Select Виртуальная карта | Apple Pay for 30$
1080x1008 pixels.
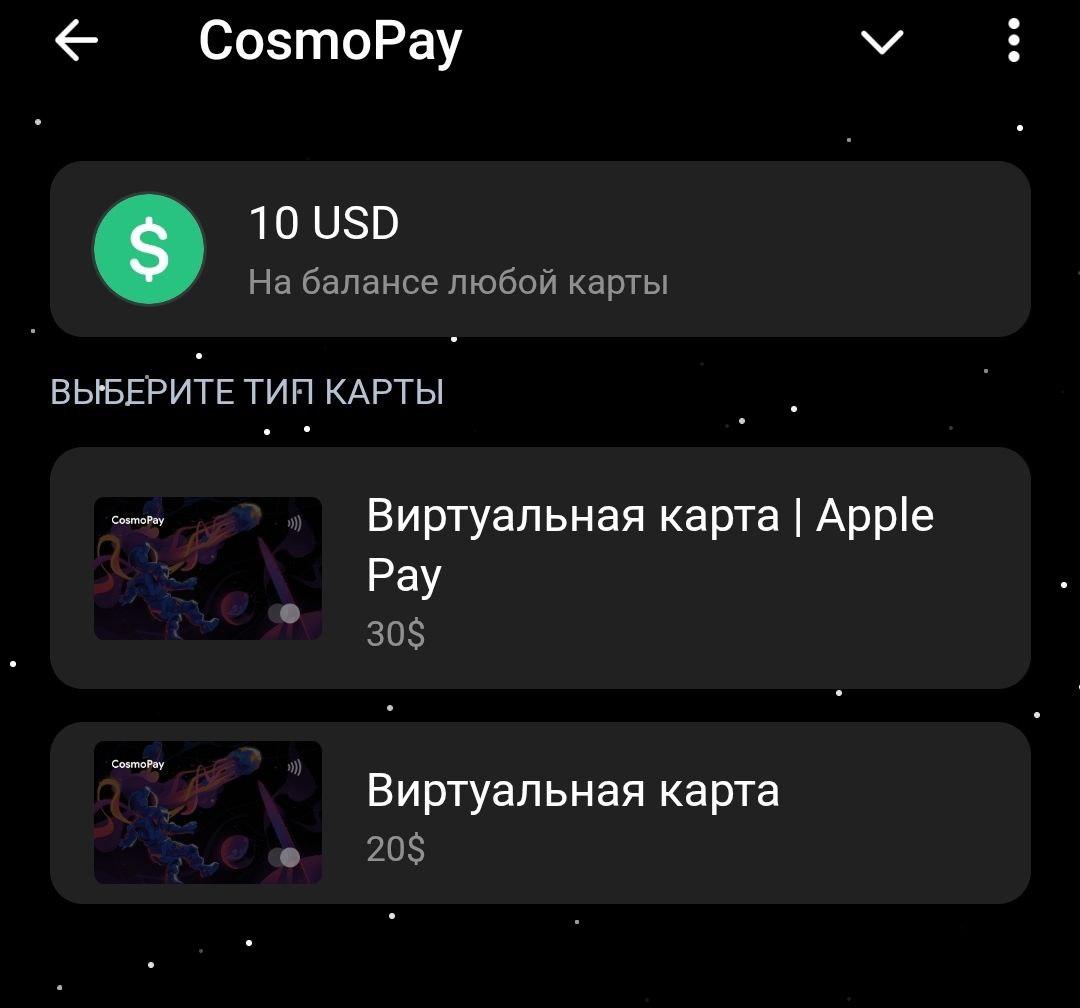540,568
